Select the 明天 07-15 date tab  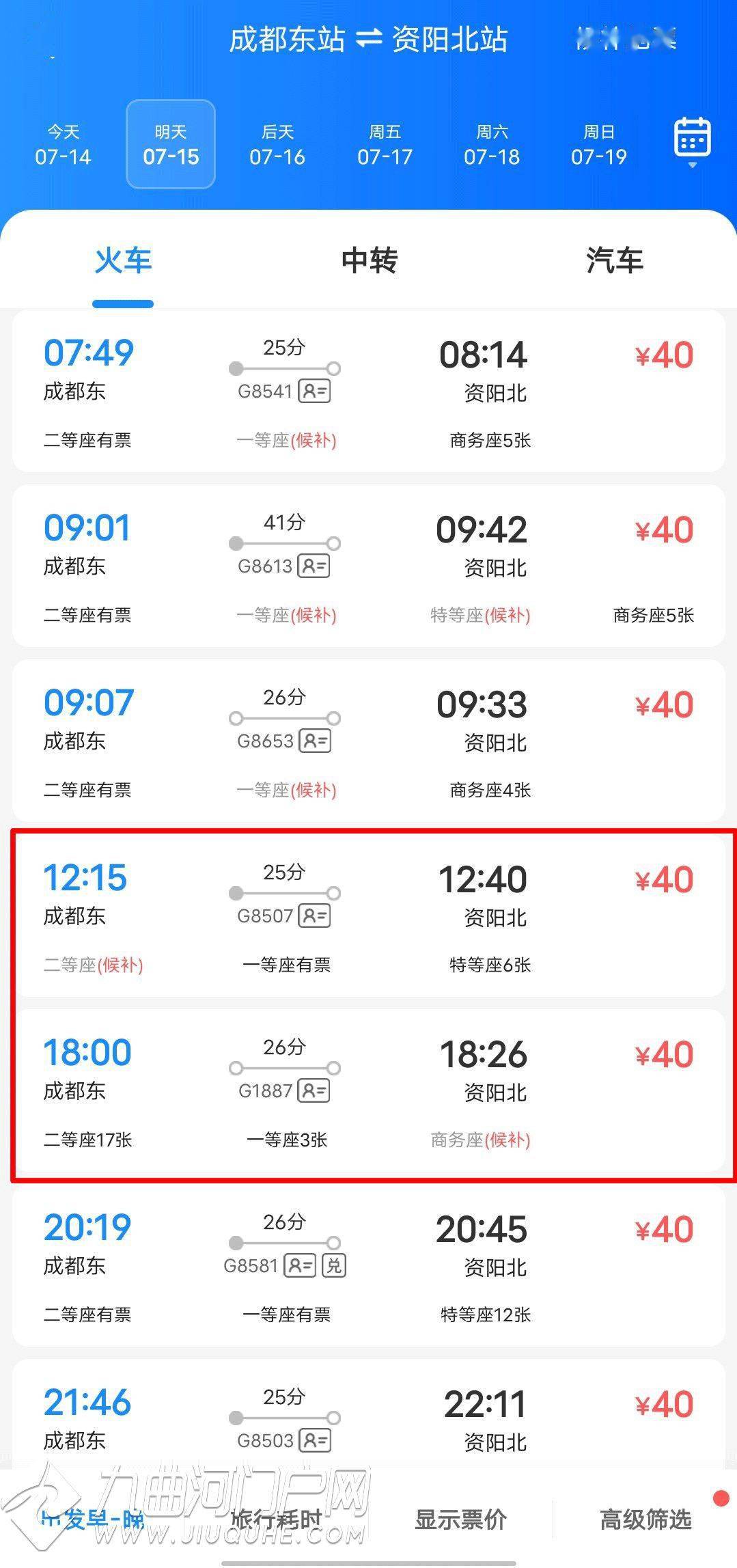pos(171,144)
